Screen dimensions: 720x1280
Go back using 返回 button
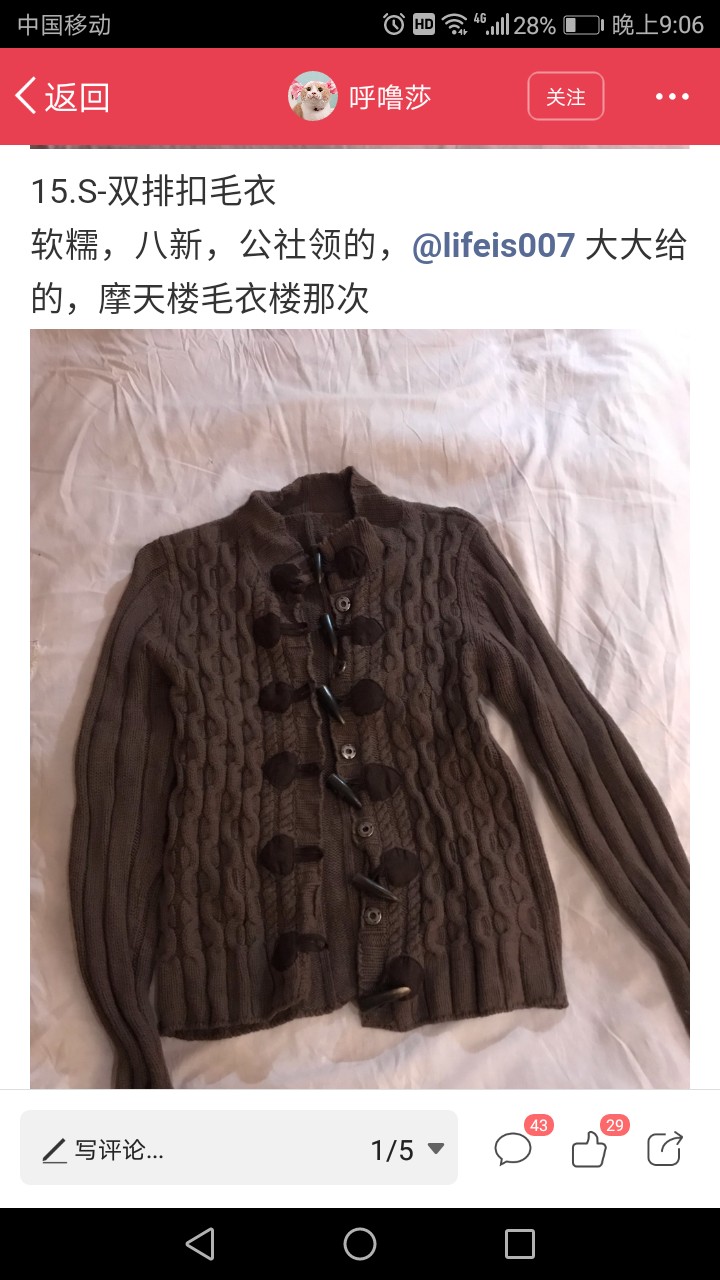point(62,97)
